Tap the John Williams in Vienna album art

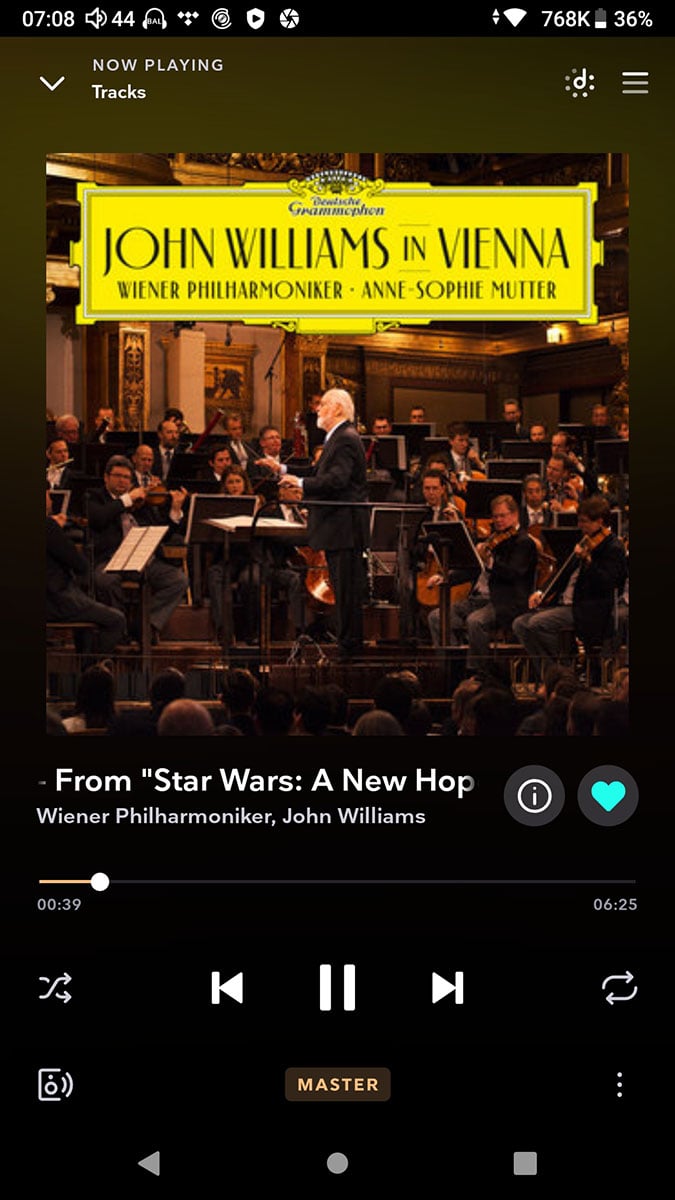pyautogui.click(x=337, y=444)
